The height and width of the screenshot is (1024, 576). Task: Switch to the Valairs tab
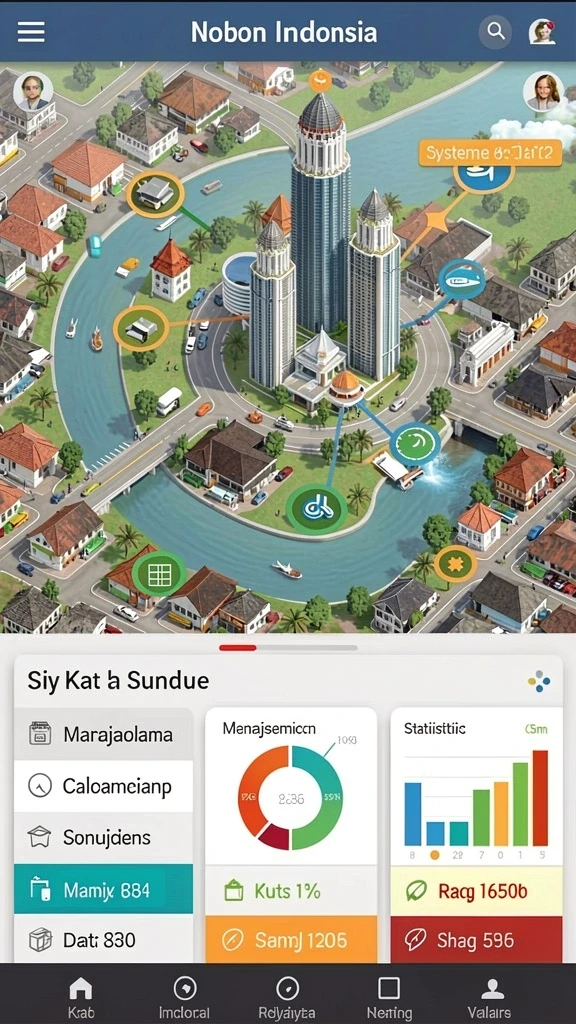tap(489, 997)
